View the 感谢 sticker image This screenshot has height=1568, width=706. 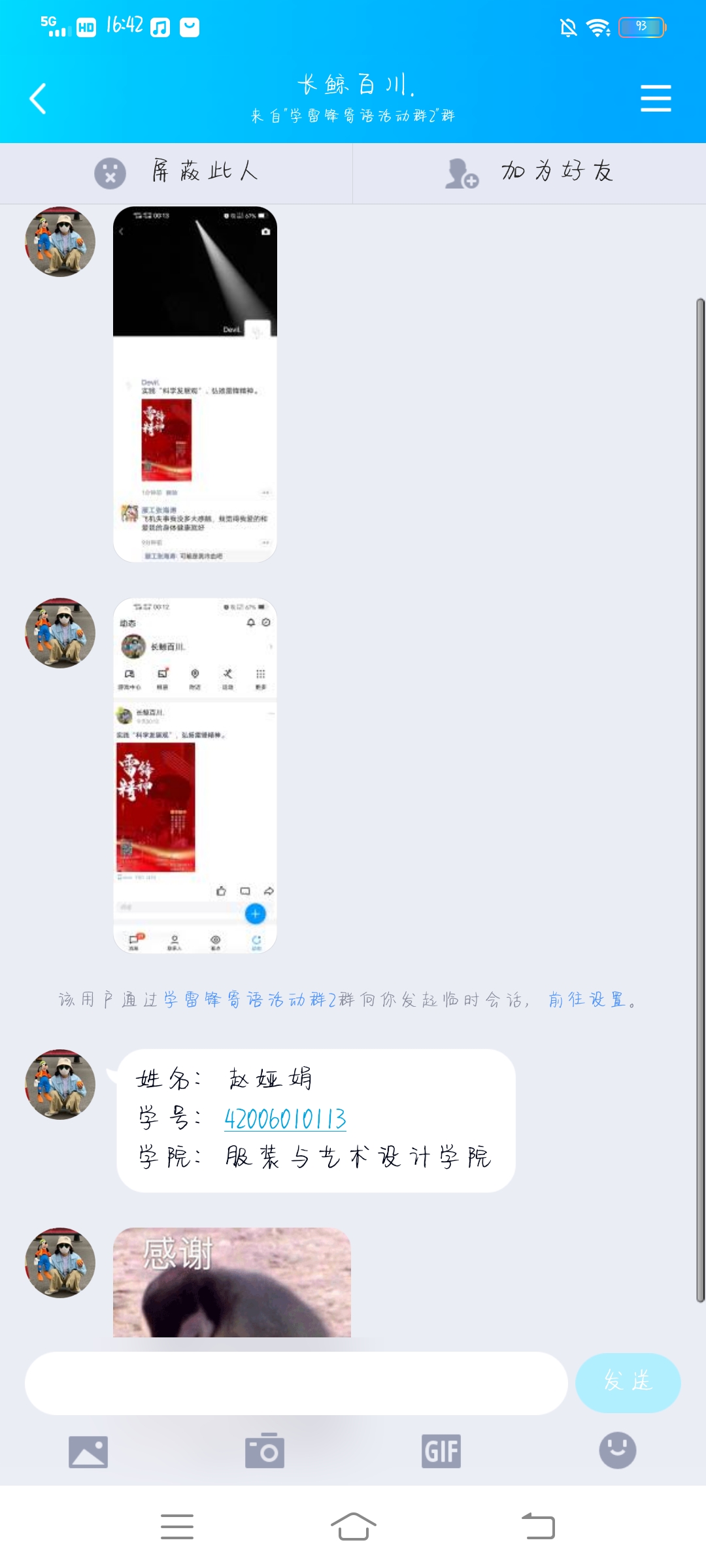(231, 1282)
